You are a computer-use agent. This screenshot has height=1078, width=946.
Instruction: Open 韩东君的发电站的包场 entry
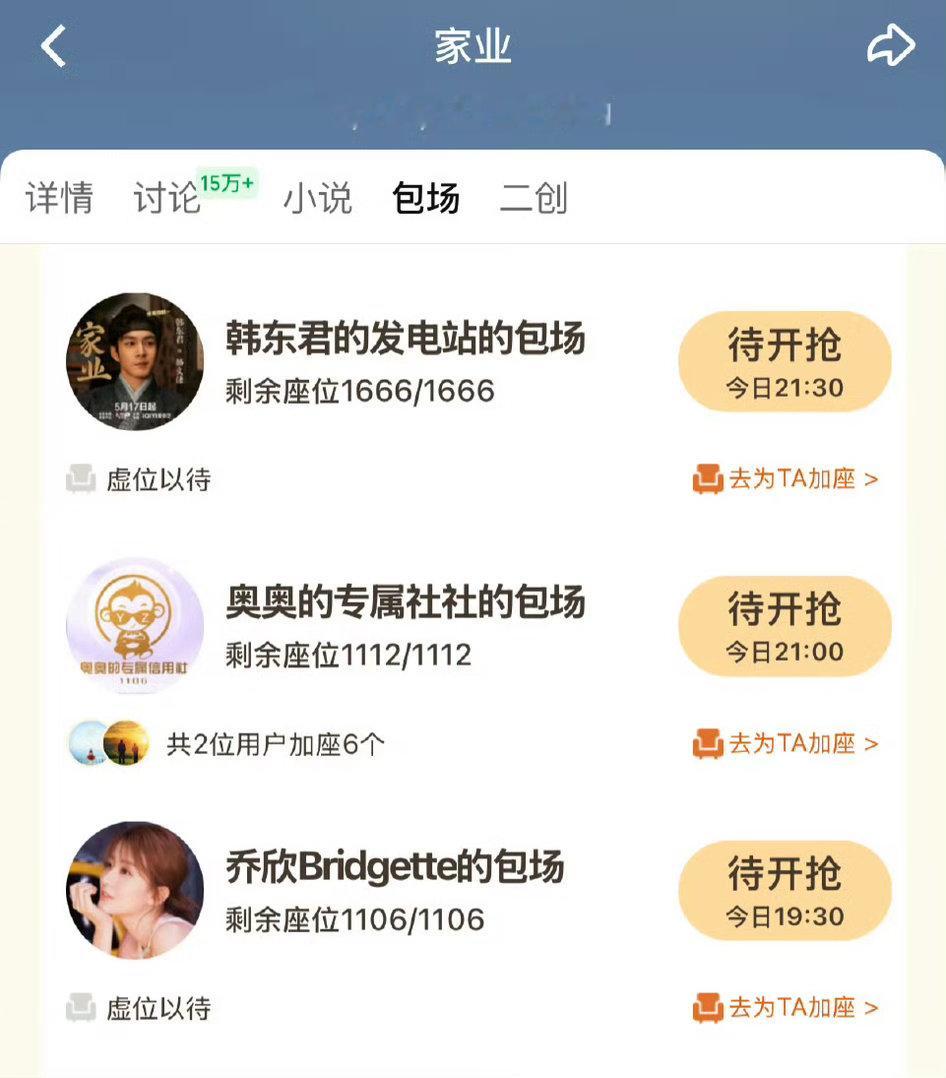coord(406,338)
